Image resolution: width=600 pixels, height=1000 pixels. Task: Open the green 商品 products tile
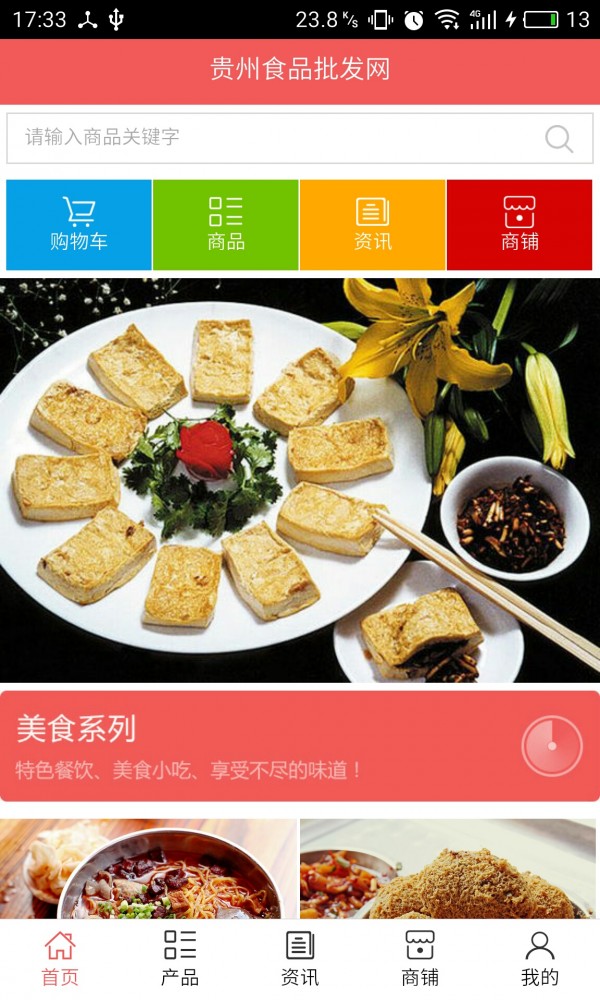coord(226,225)
